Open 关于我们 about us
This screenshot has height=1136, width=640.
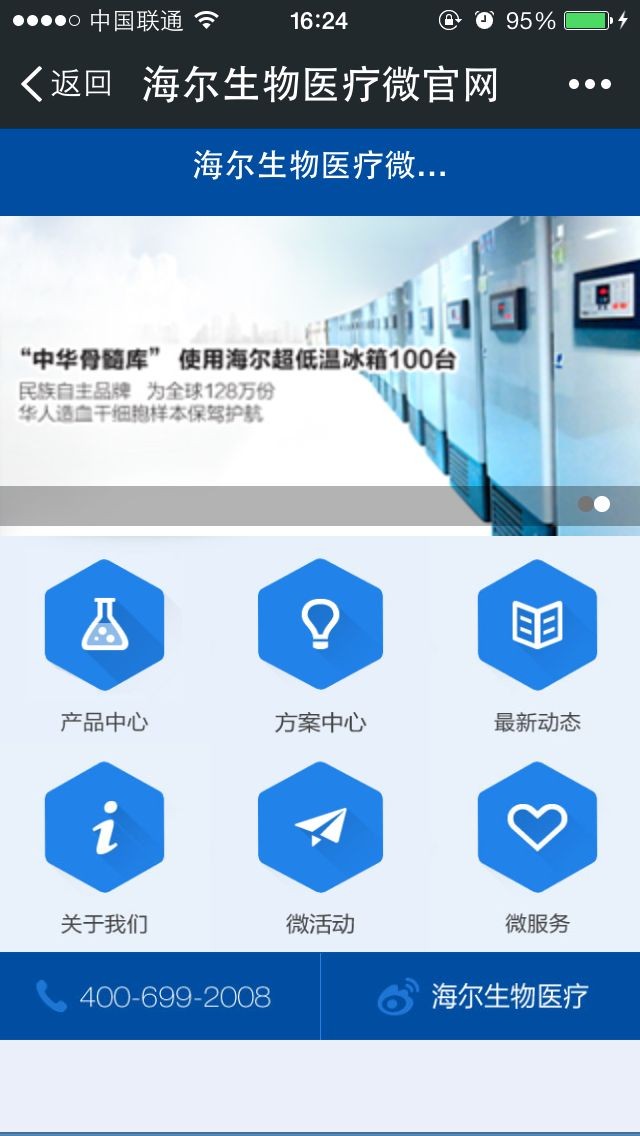pyautogui.click(x=104, y=846)
